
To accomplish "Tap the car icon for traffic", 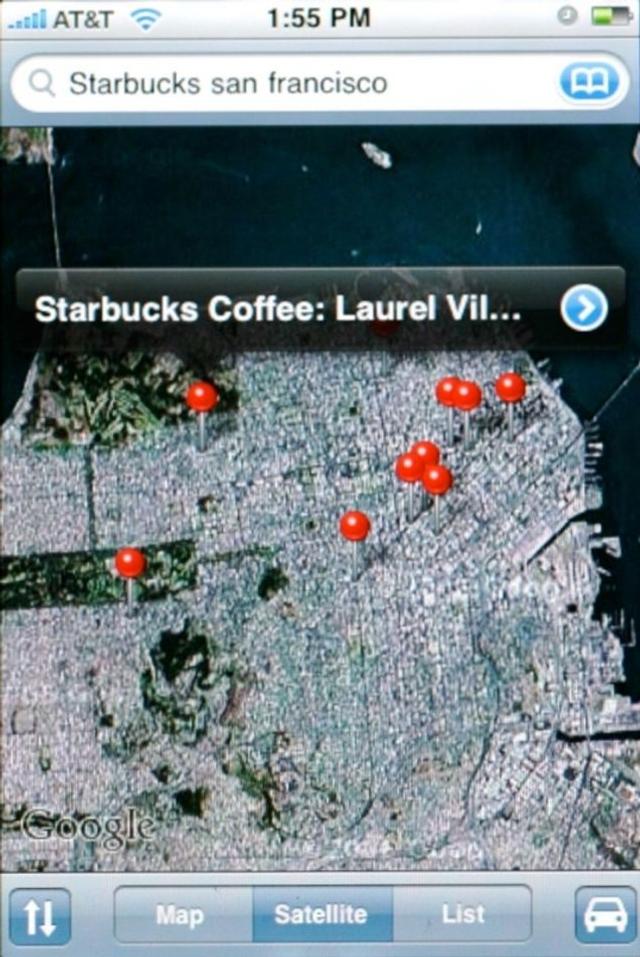I will click(606, 915).
